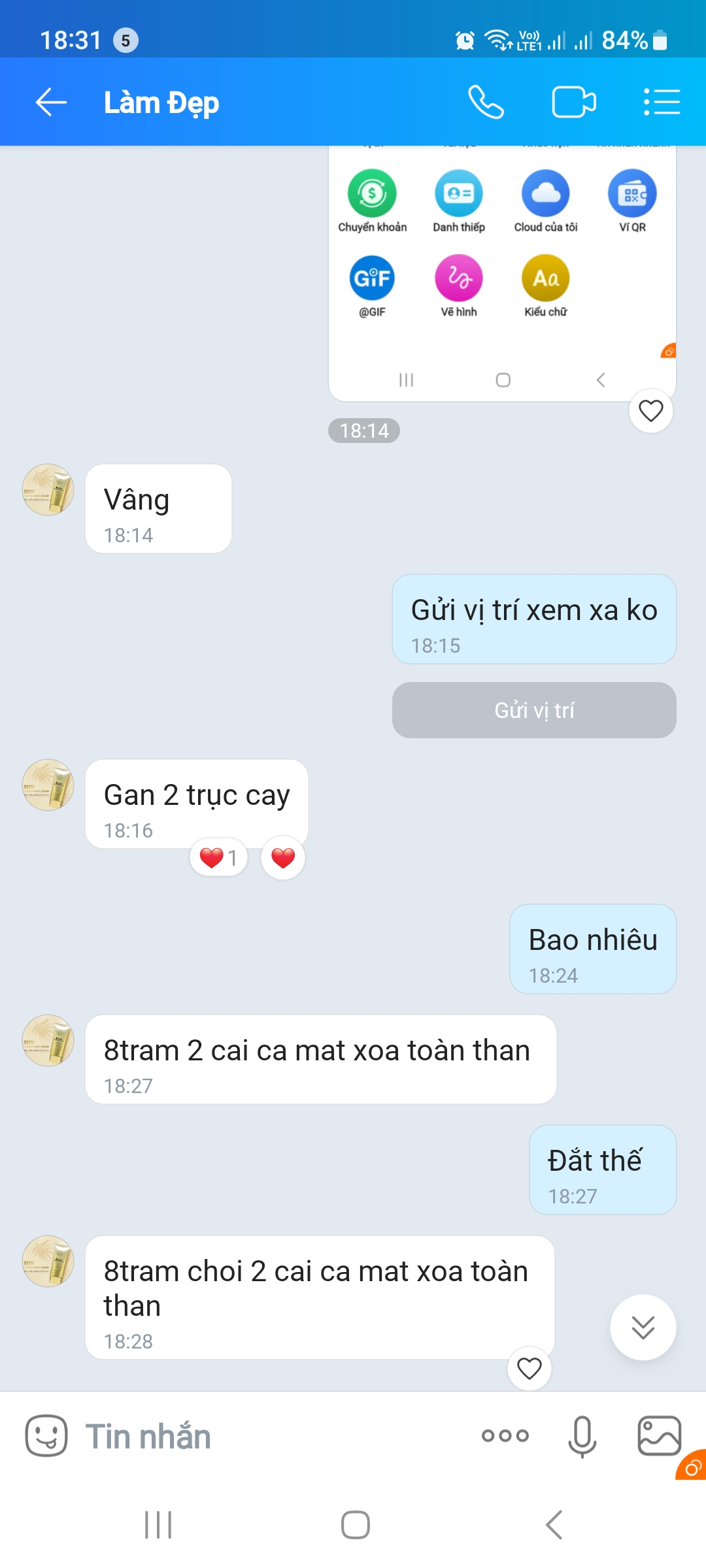Start a voice call with Làm Đẹp
The width and height of the screenshot is (706, 1568).
point(486,101)
